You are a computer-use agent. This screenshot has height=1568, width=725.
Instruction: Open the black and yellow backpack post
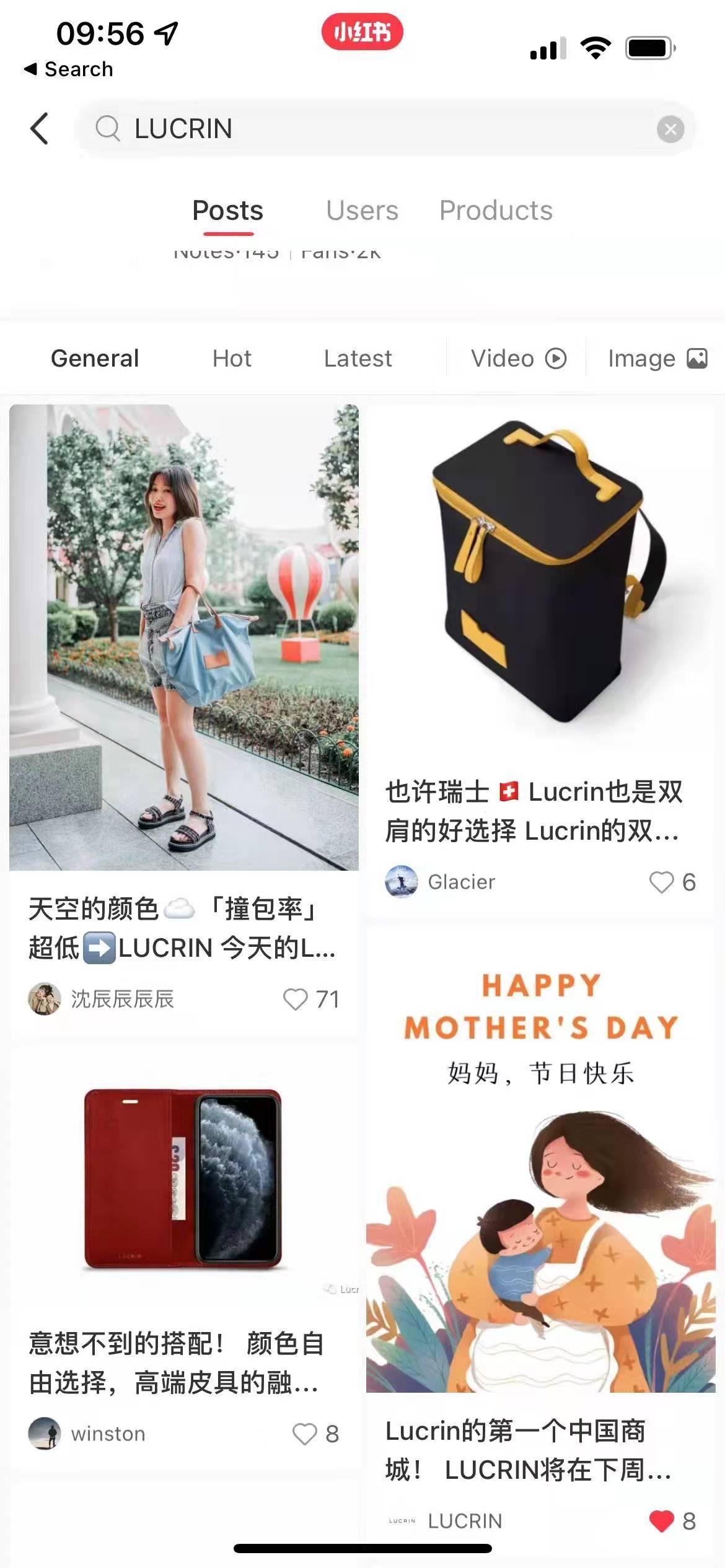click(540, 576)
